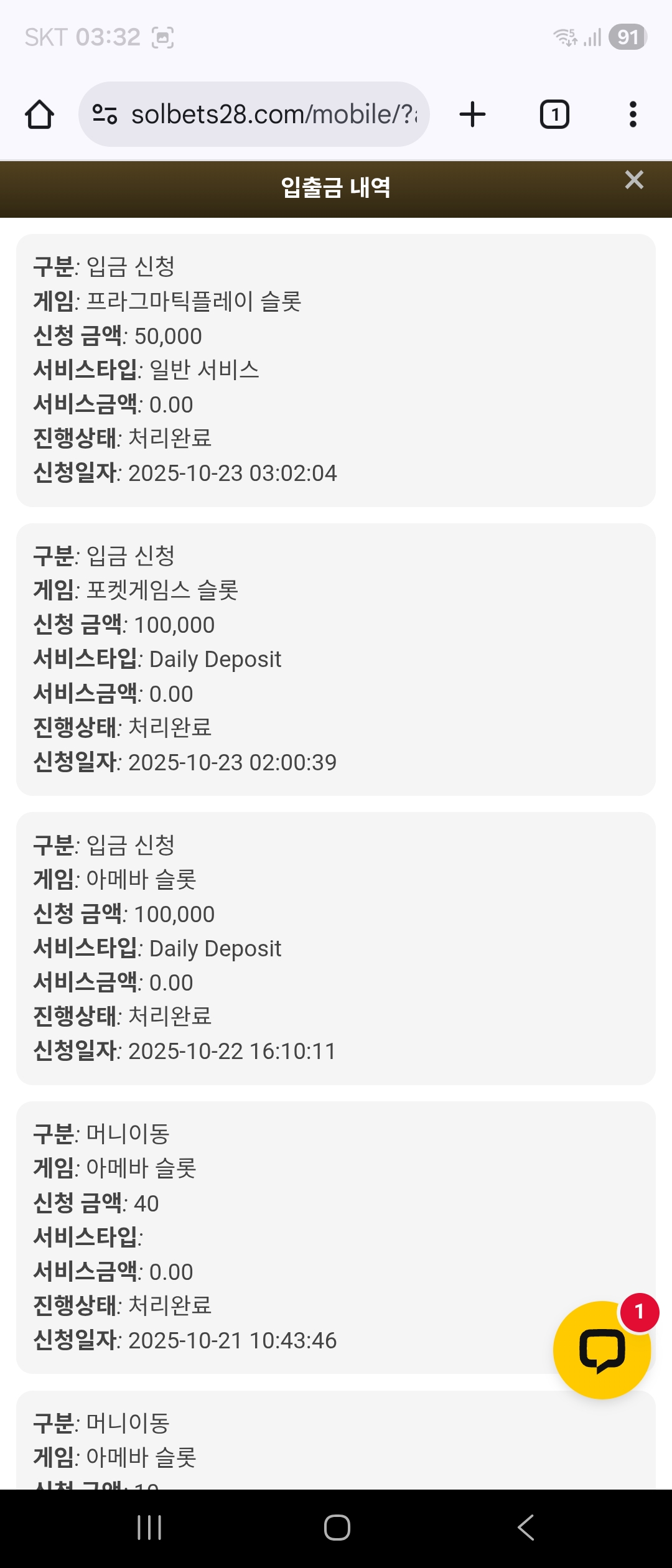Close the 입출금 내역 panel
The image size is (672, 1568).
(x=634, y=180)
